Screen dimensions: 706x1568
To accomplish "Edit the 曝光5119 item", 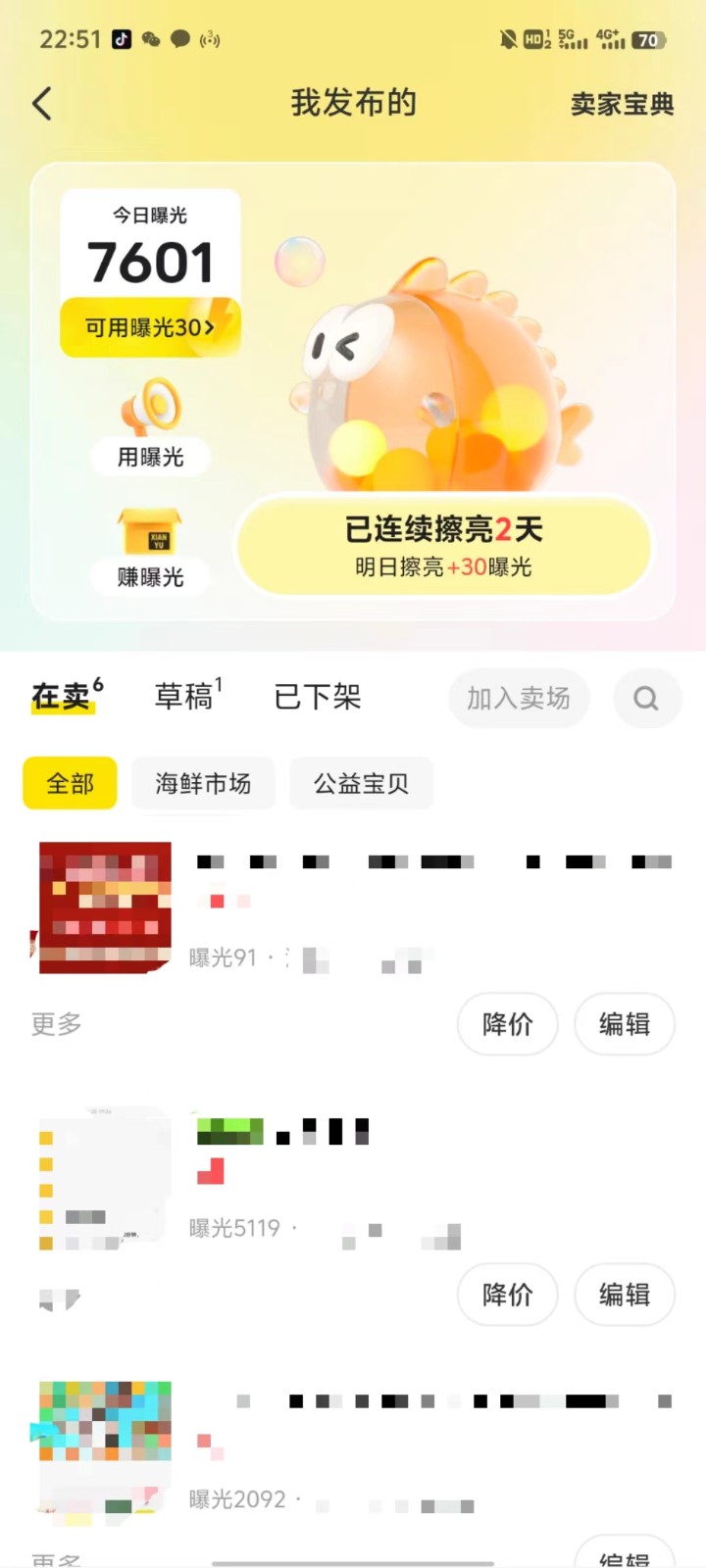I will tap(624, 1295).
